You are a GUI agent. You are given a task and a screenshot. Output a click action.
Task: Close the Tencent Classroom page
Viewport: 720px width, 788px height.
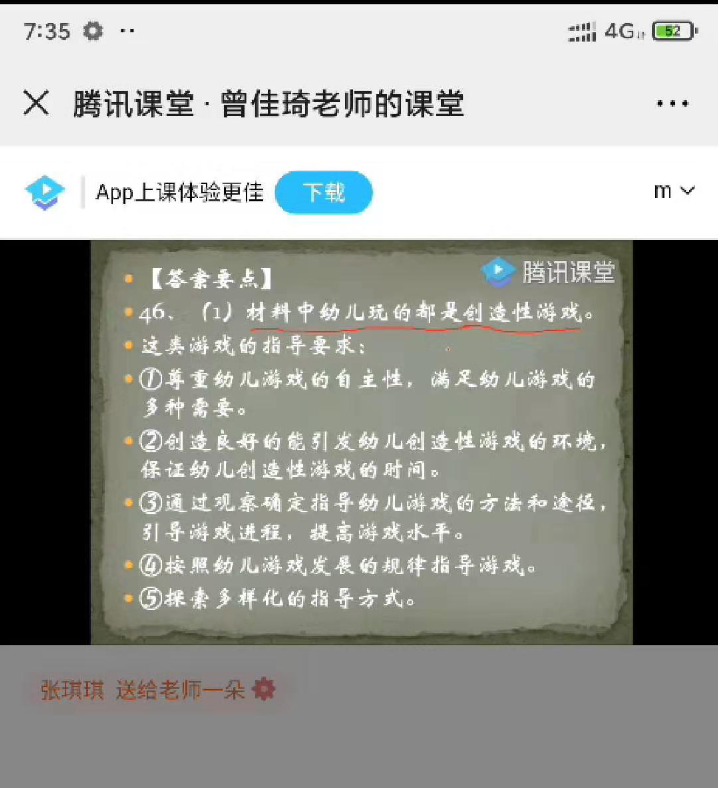point(36,103)
